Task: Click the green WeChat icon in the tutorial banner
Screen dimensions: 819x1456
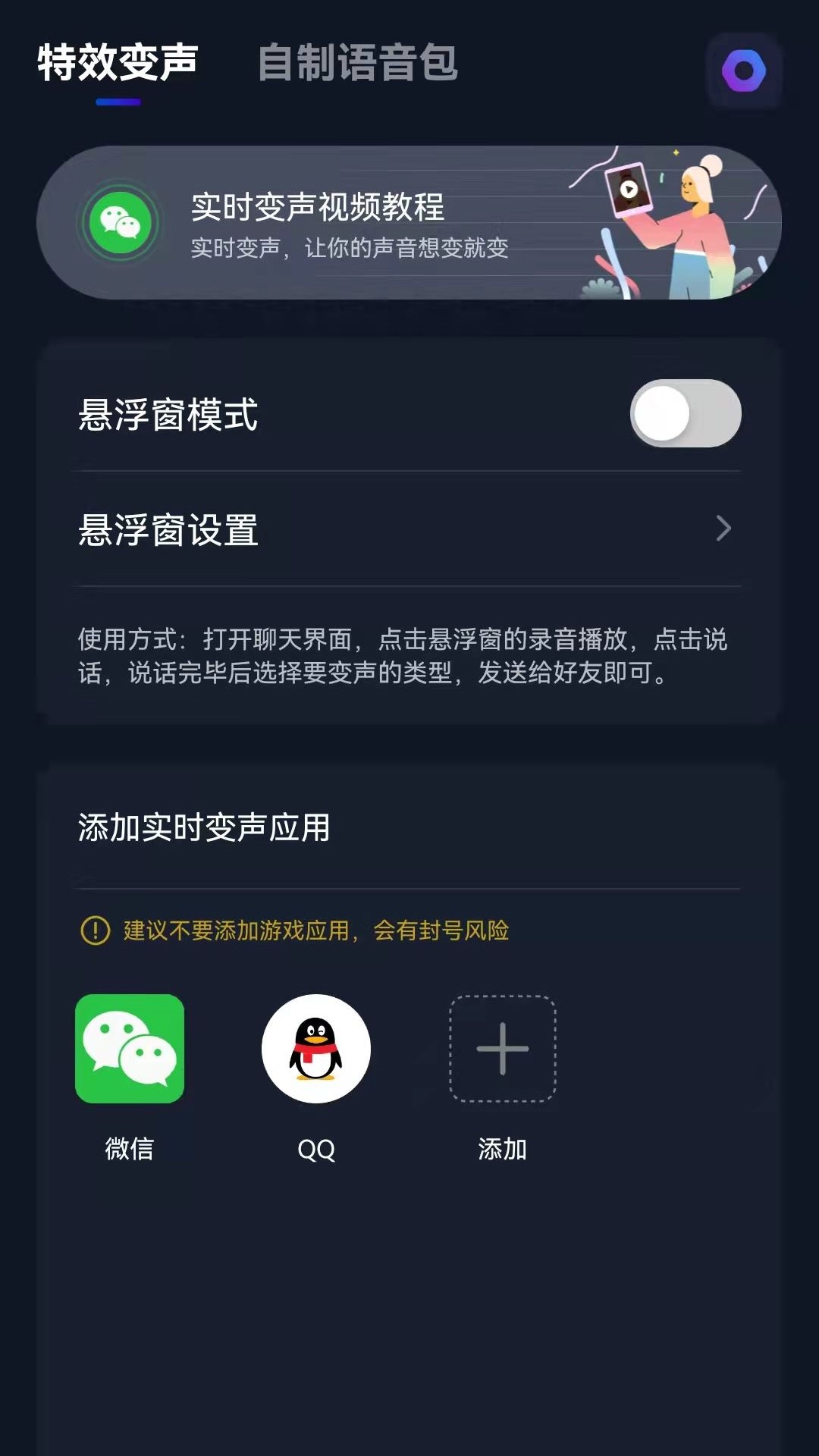Action: pos(121,221)
